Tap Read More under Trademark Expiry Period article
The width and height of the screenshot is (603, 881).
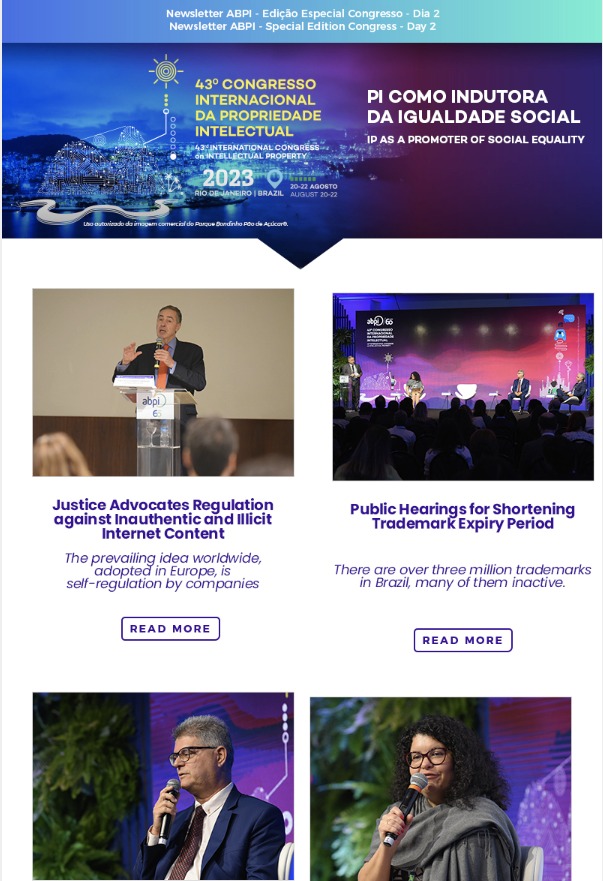(462, 640)
